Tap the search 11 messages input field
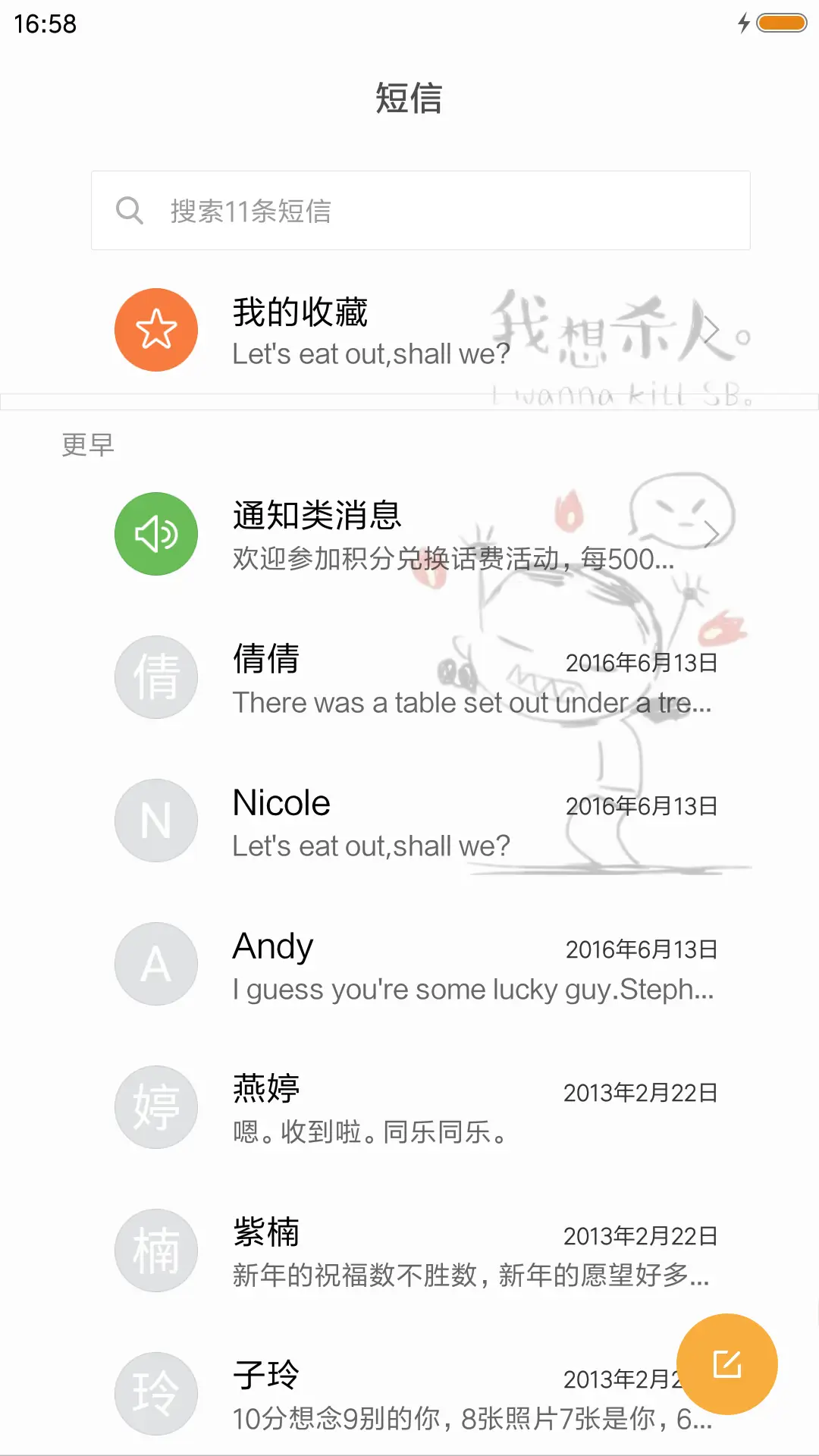This screenshot has height=1456, width=819. [x=420, y=210]
